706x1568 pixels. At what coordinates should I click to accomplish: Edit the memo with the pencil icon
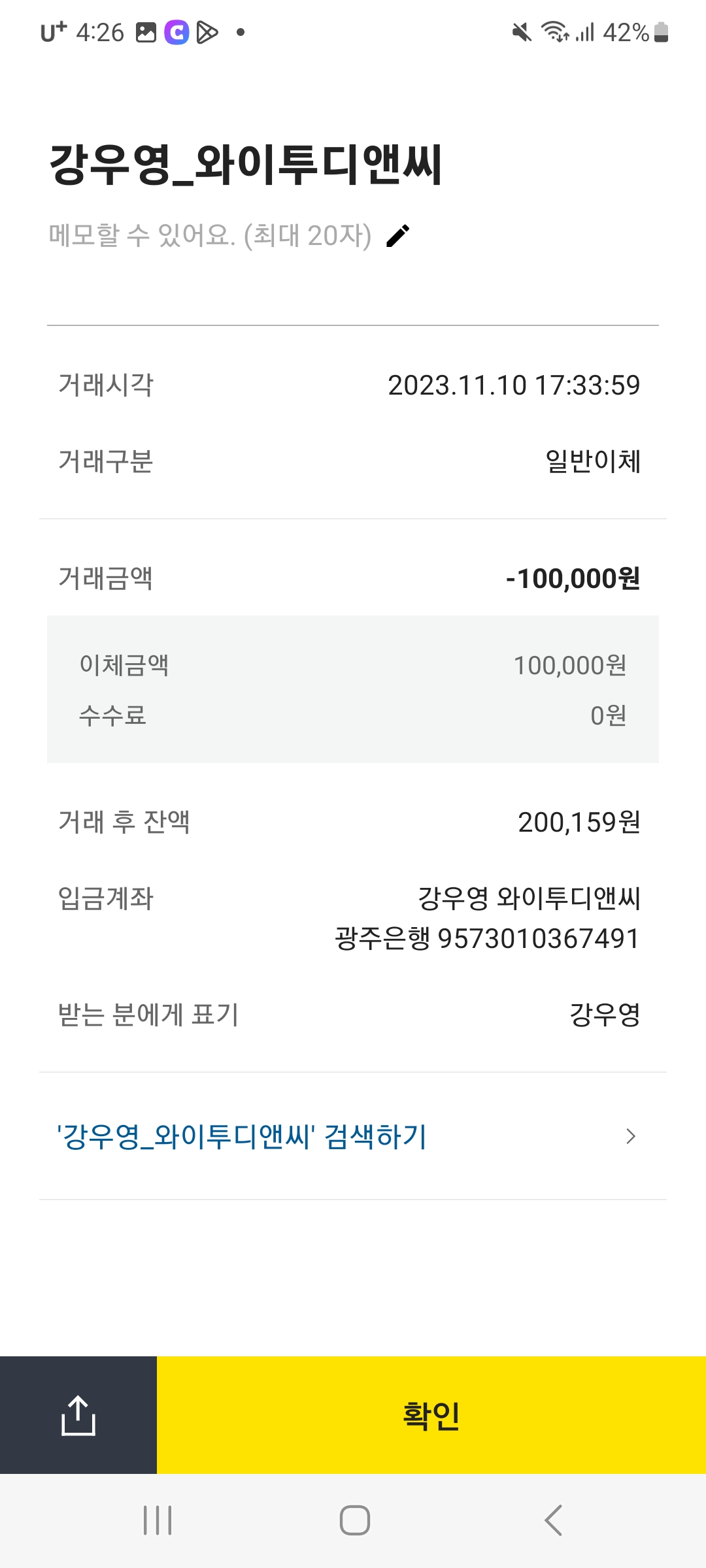397,236
